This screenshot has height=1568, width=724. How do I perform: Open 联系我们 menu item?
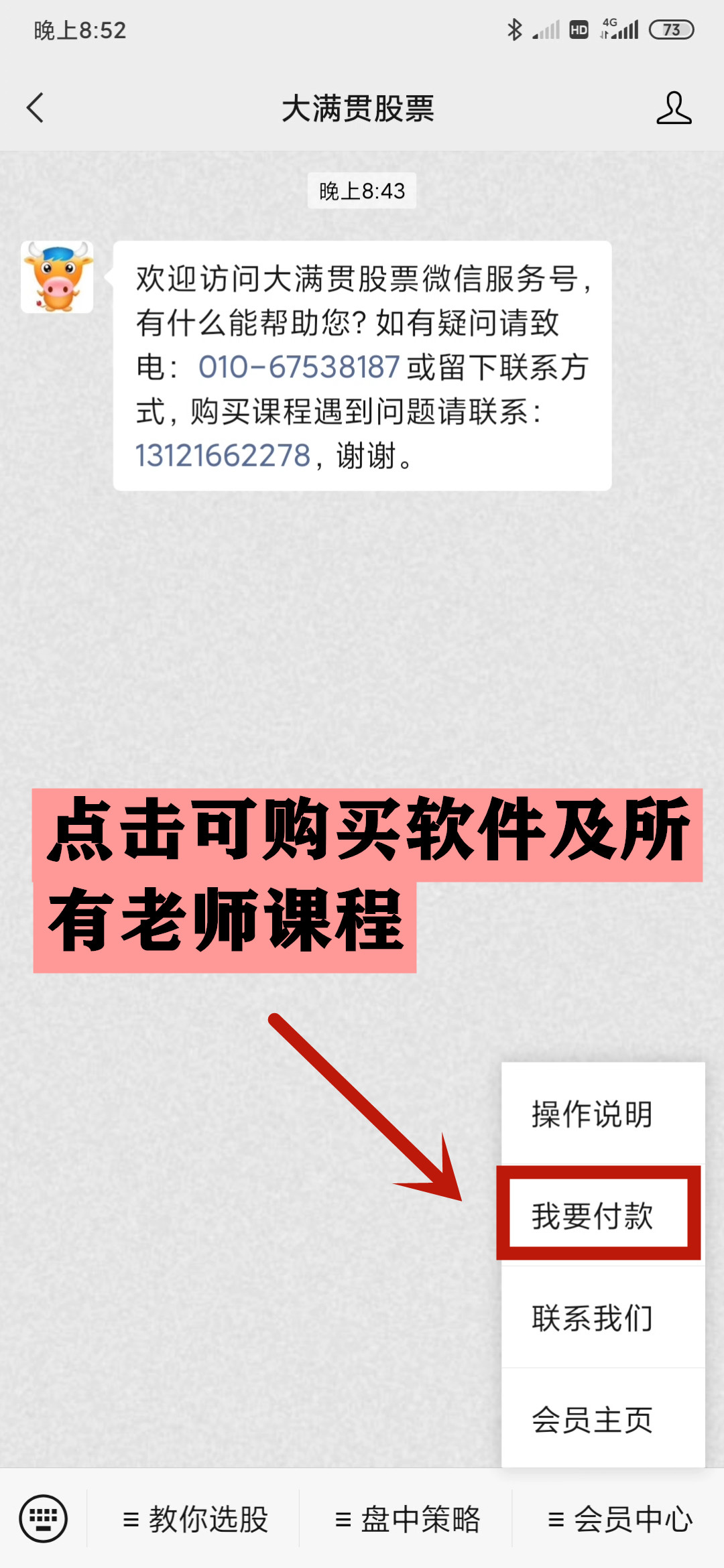point(592,1318)
